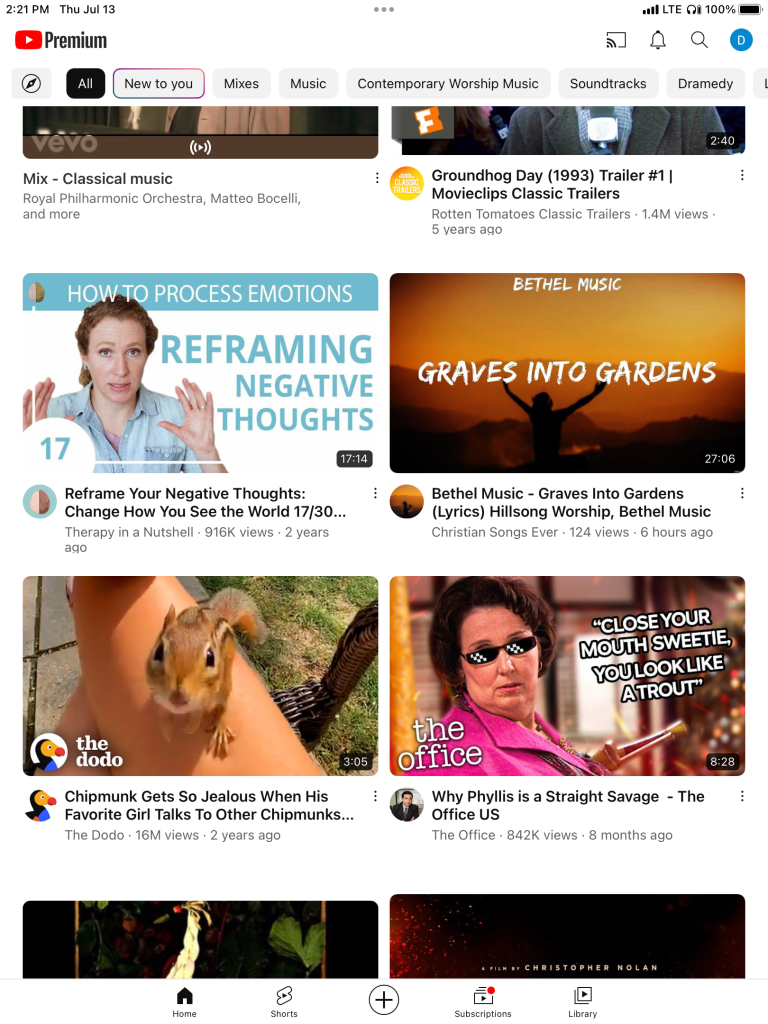Select the New to you chip
Image resolution: width=768 pixels, height=1024 pixels.
pyautogui.click(x=159, y=84)
